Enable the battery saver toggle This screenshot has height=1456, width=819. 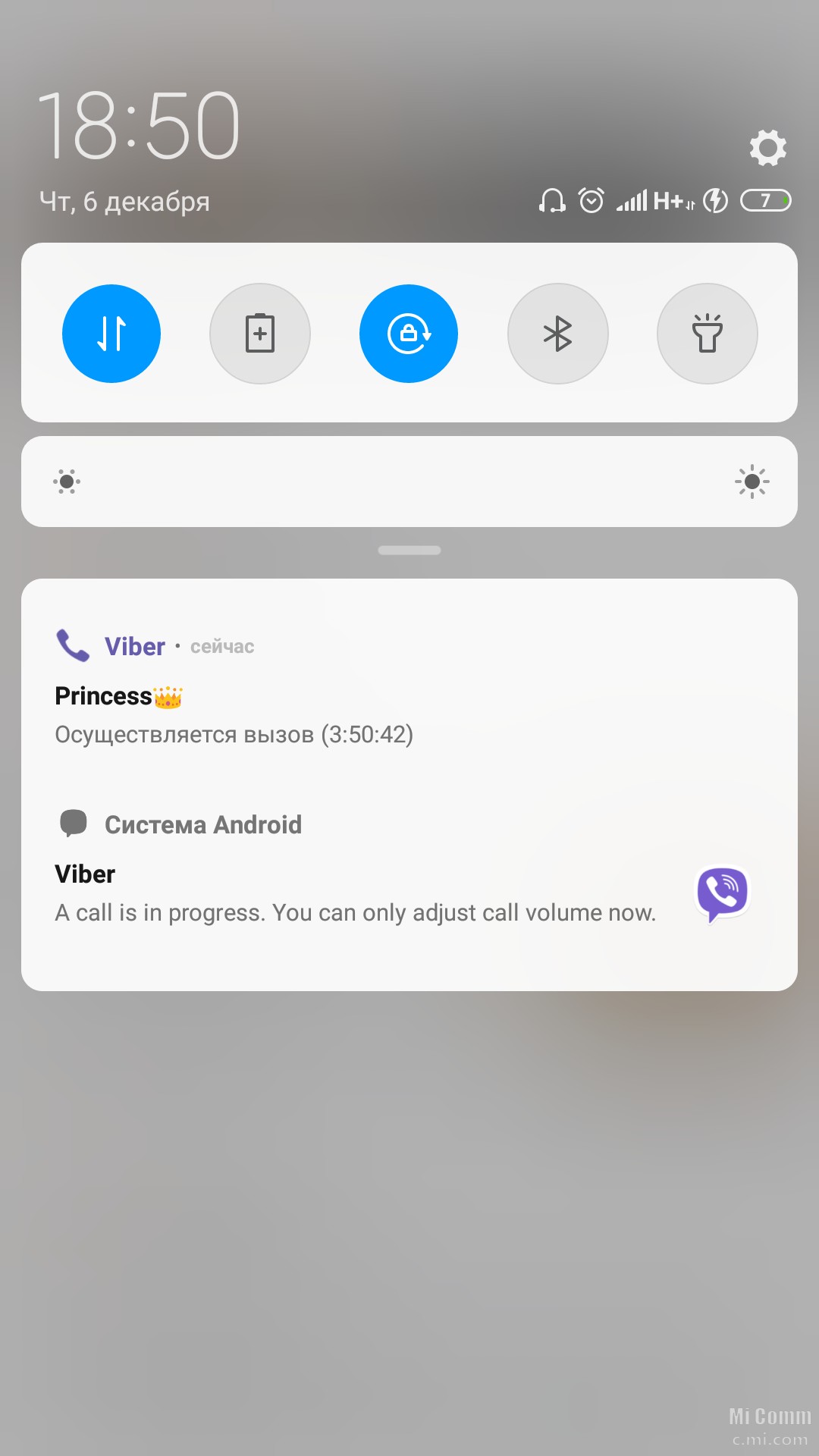(x=260, y=334)
